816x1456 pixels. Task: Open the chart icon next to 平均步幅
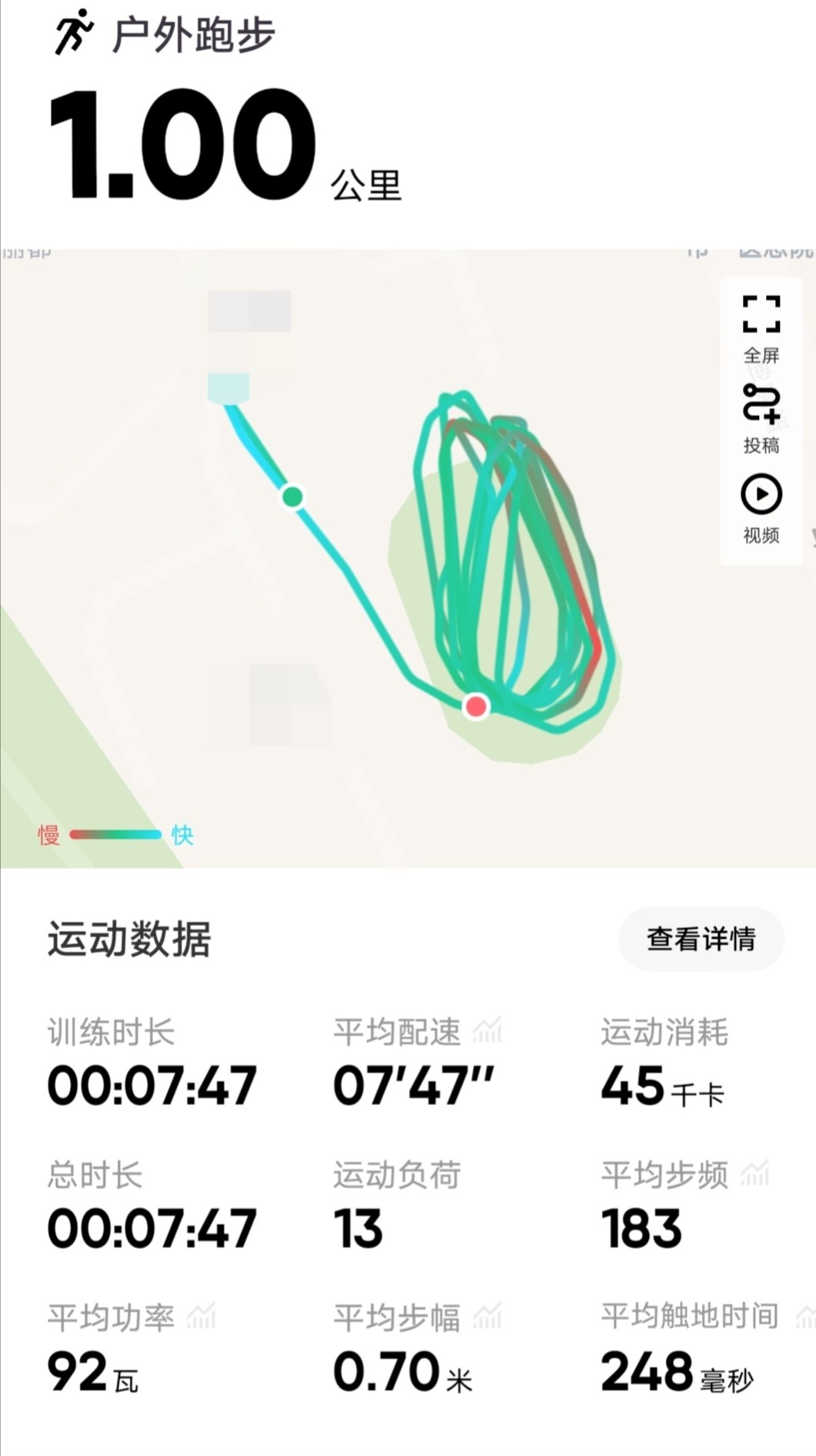(x=487, y=1317)
